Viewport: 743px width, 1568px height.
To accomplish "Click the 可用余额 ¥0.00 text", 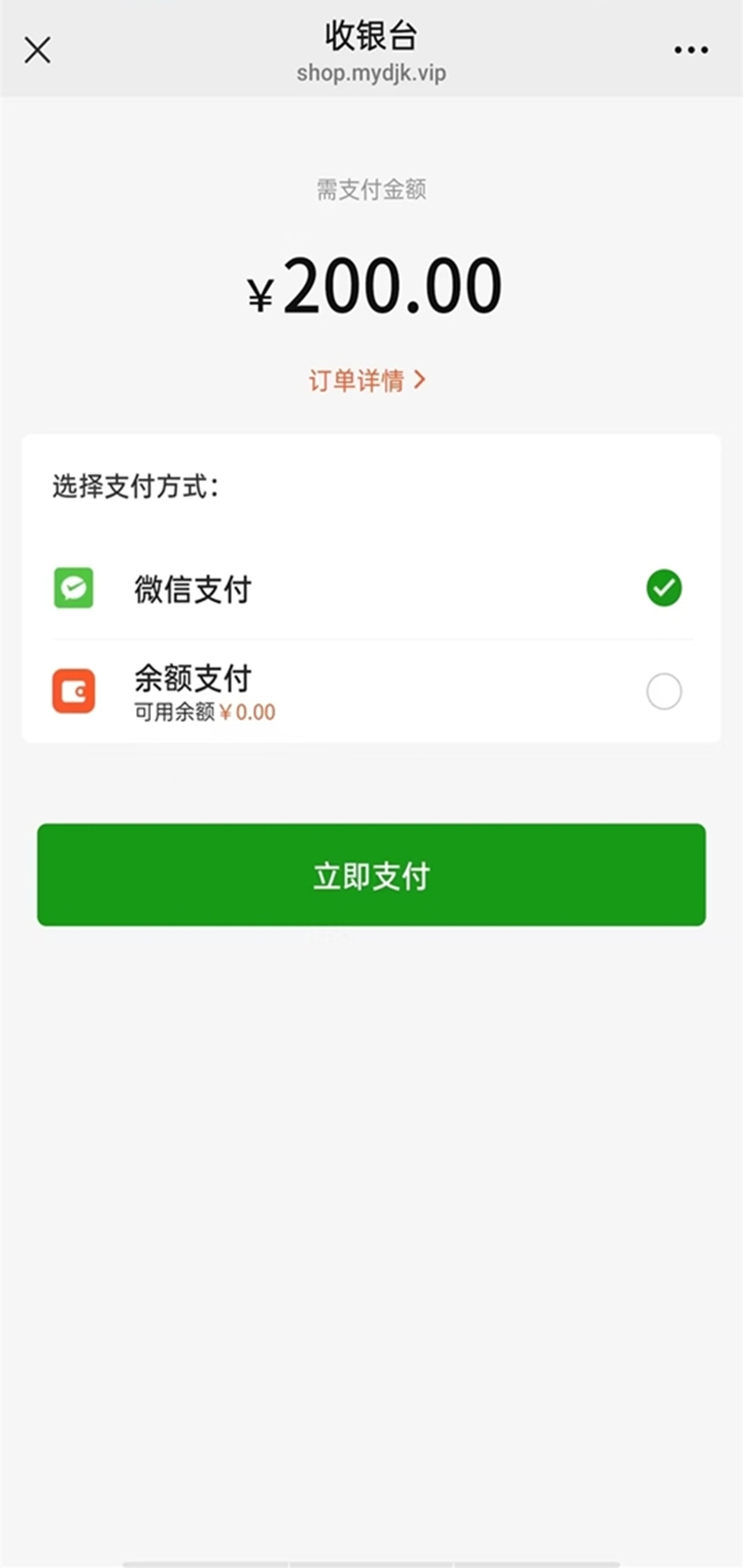I will coord(203,711).
